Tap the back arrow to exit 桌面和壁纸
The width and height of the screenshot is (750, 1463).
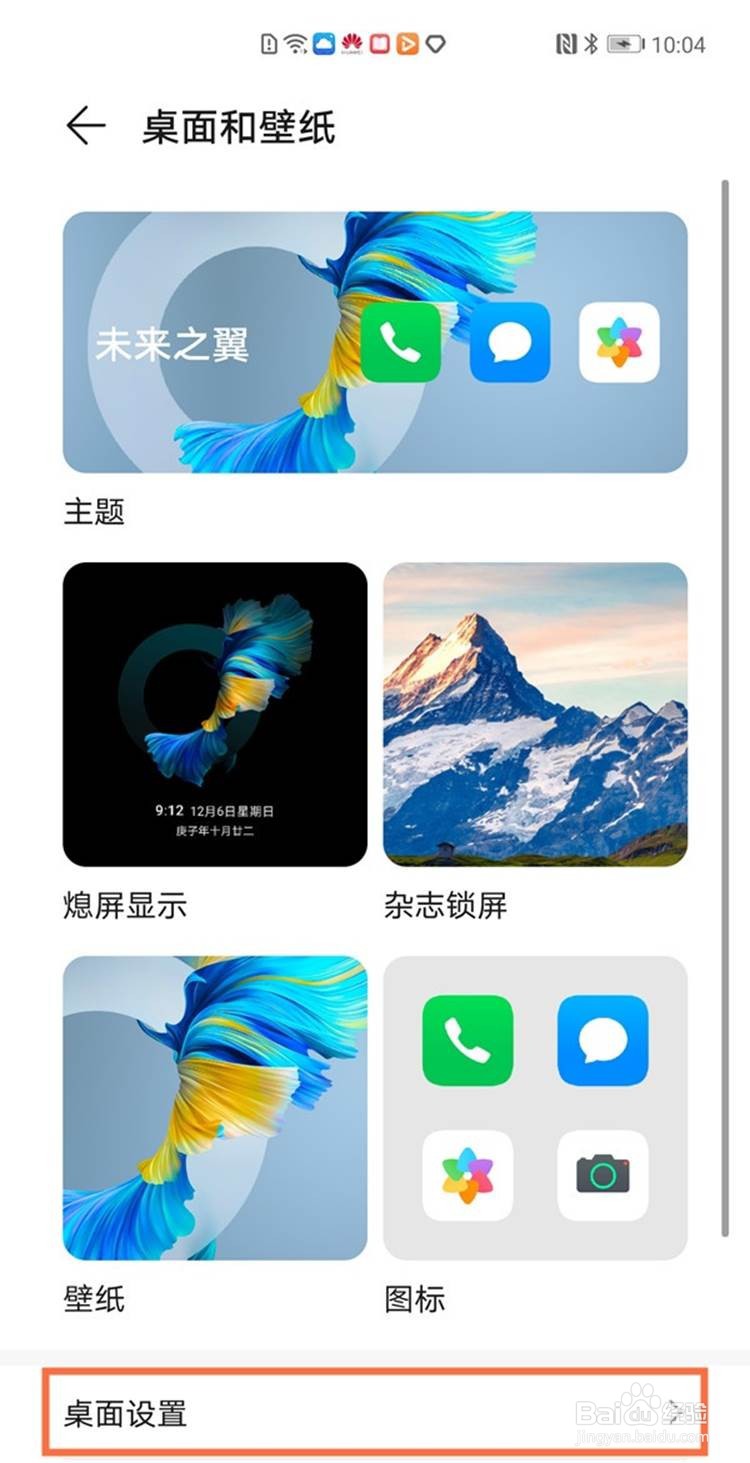click(x=85, y=122)
